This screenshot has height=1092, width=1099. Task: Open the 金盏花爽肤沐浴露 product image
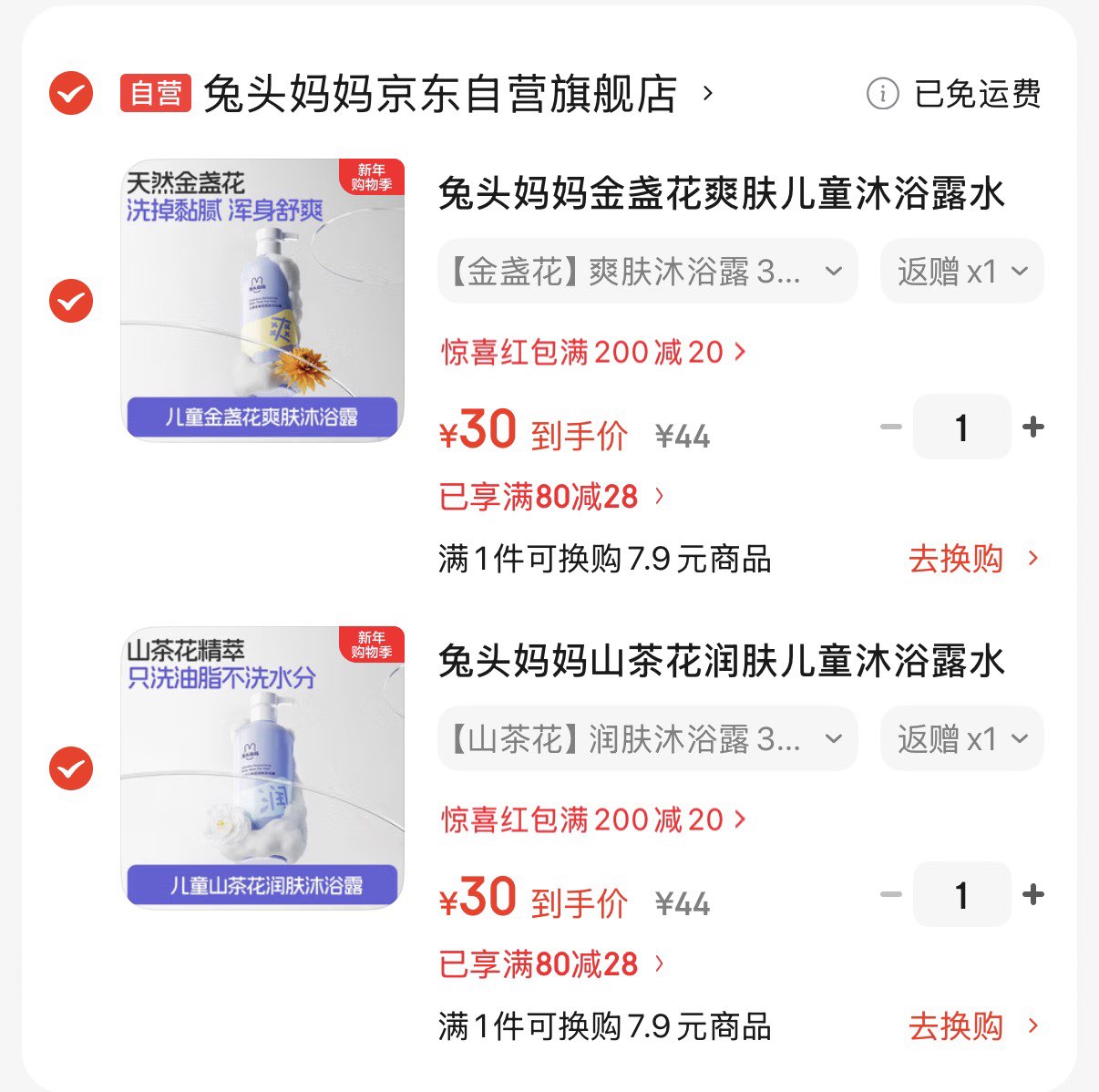coord(262,300)
